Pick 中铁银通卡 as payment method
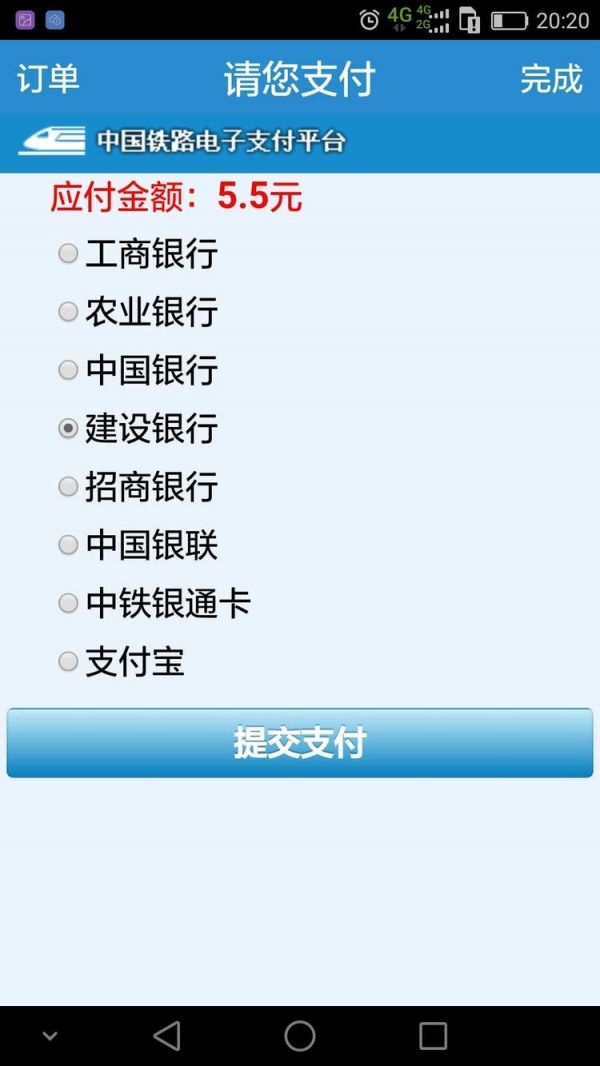The width and height of the screenshot is (600, 1066). (68, 603)
